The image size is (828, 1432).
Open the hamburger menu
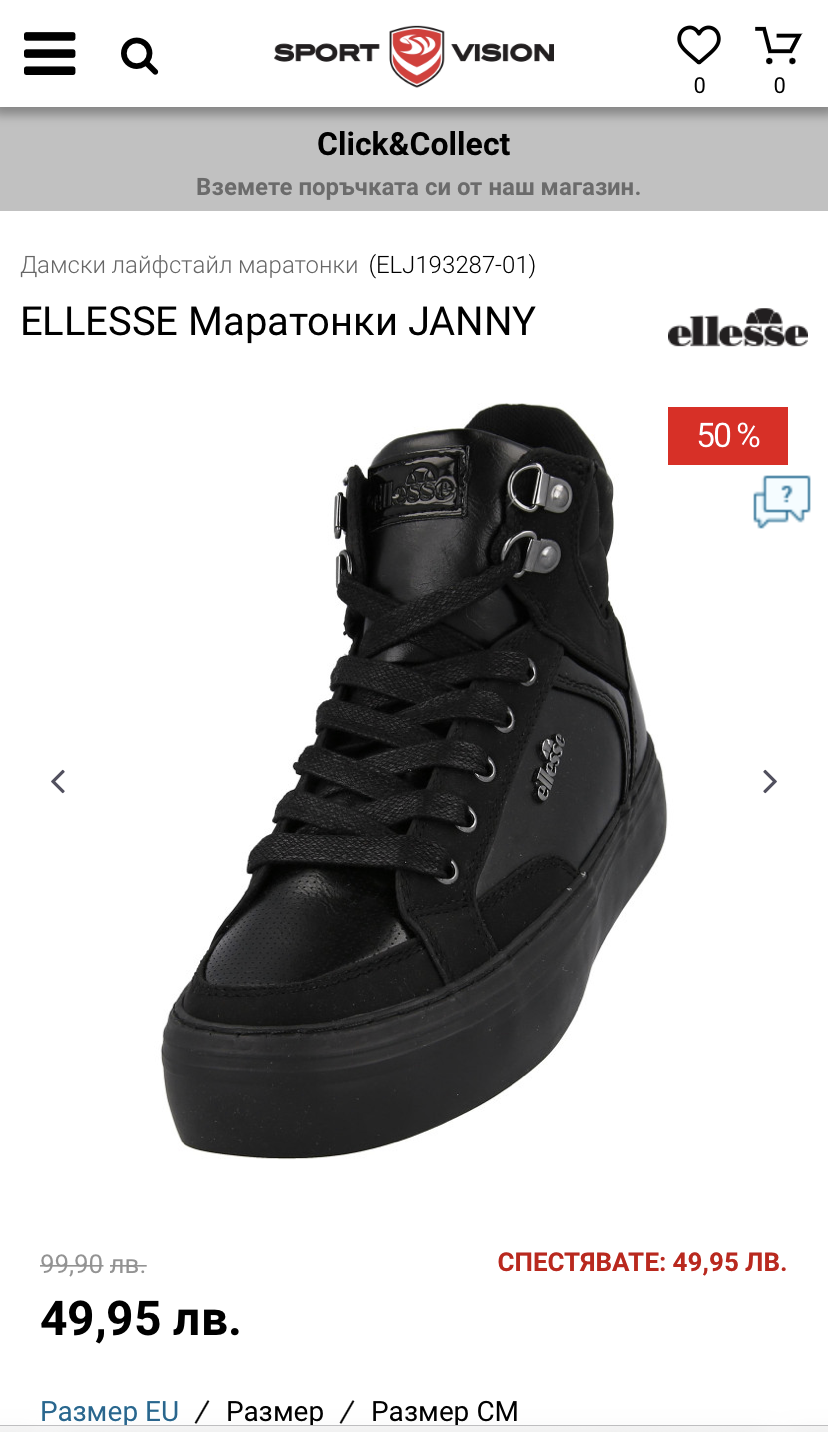(50, 54)
